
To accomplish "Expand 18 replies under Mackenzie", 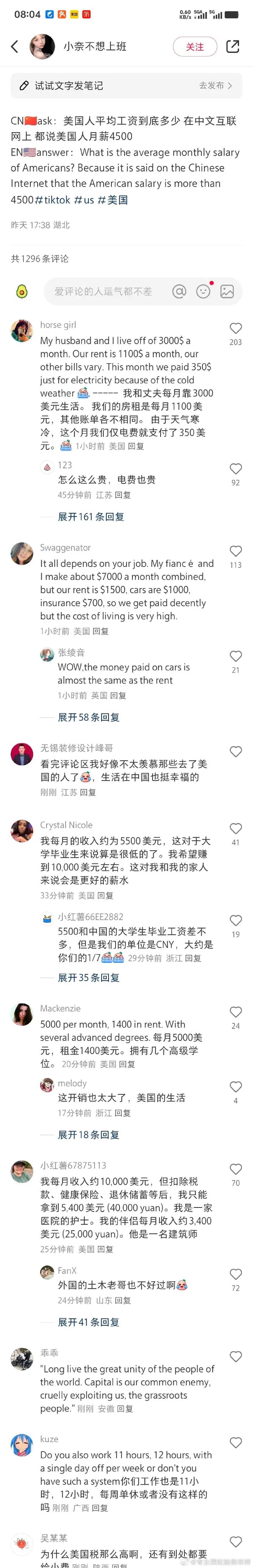I will pyautogui.click(x=88, y=1134).
